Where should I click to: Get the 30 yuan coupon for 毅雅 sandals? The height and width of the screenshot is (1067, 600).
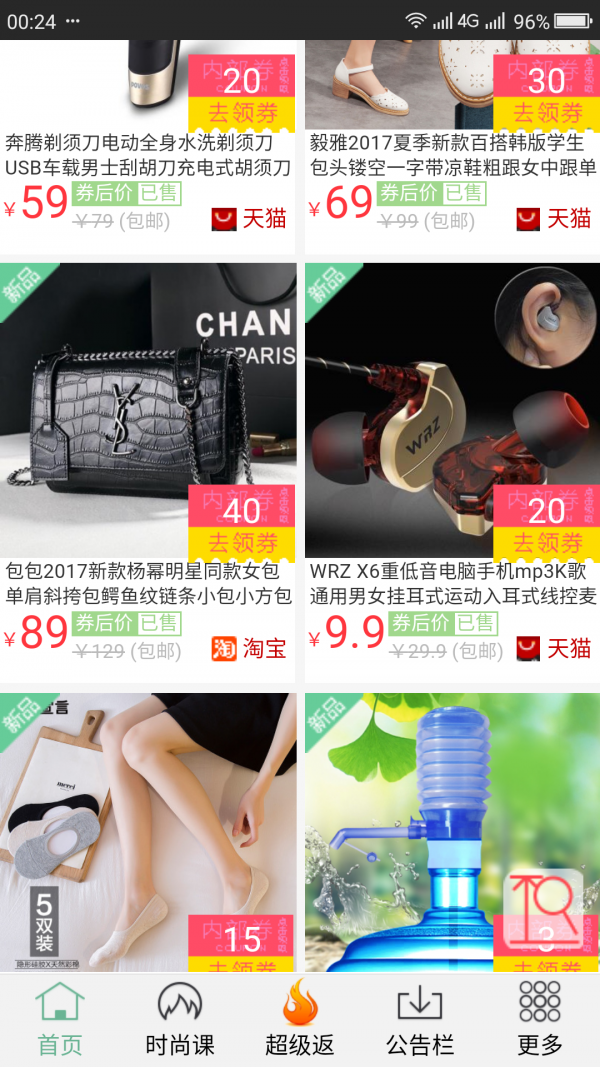(547, 111)
